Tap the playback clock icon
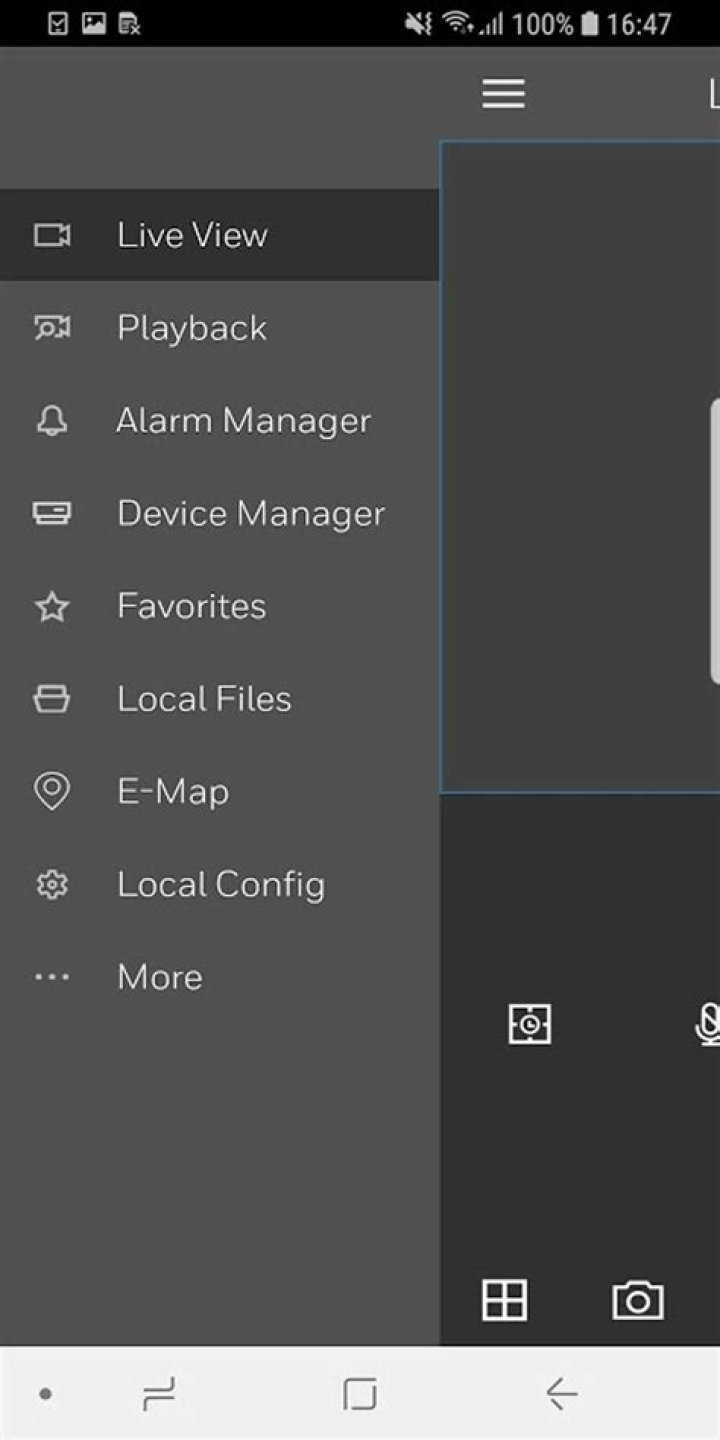 [529, 1025]
